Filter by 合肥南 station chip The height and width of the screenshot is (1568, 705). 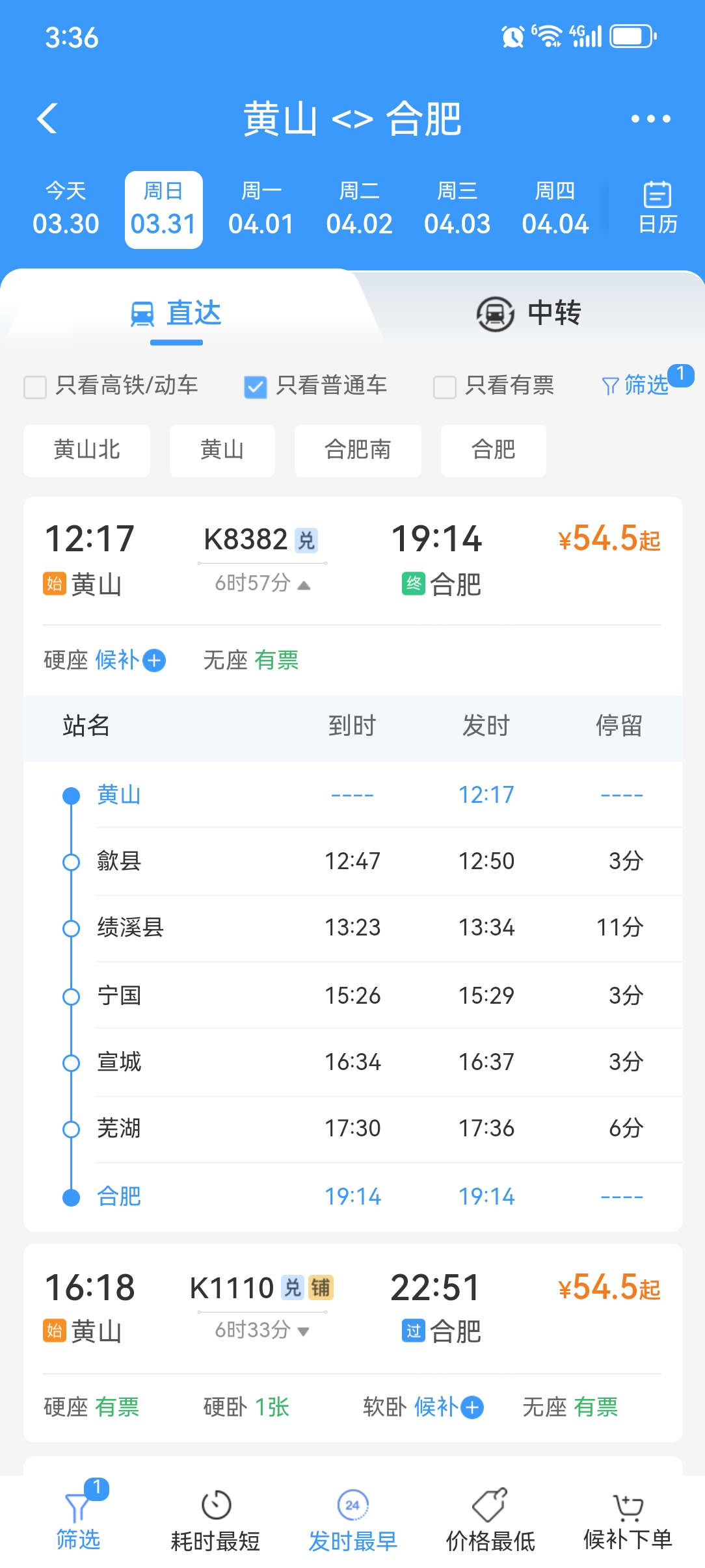pos(358,450)
